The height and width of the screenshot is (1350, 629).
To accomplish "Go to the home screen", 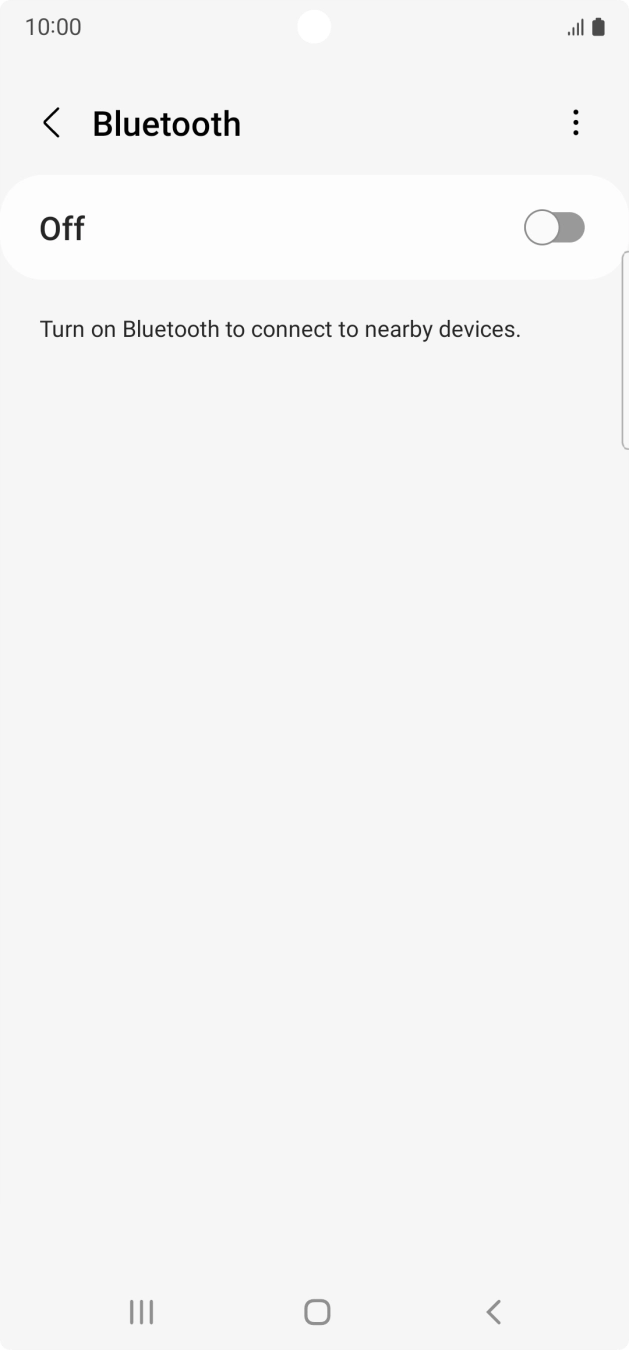I will tap(317, 1312).
